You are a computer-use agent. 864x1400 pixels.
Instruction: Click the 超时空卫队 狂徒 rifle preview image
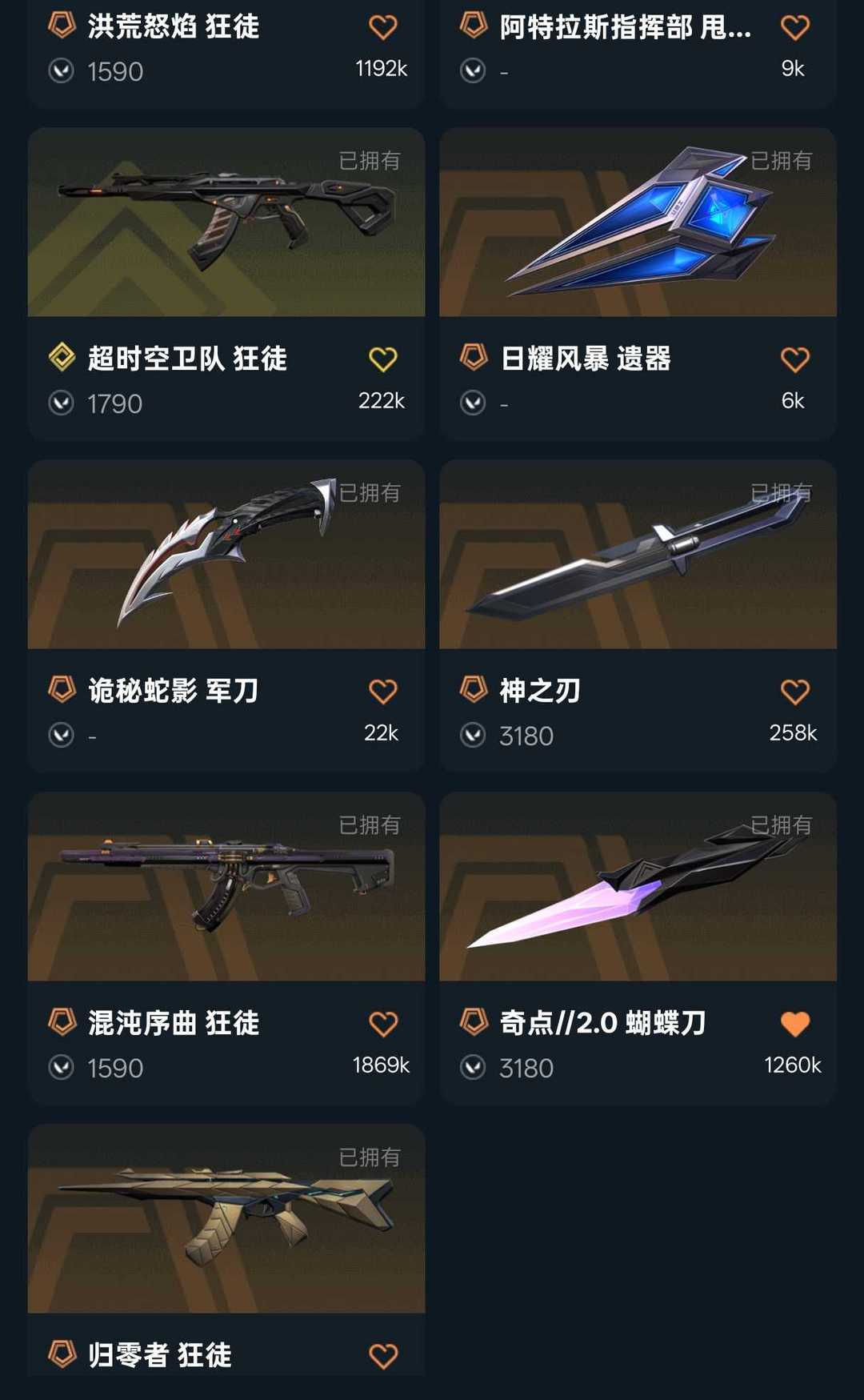226,225
